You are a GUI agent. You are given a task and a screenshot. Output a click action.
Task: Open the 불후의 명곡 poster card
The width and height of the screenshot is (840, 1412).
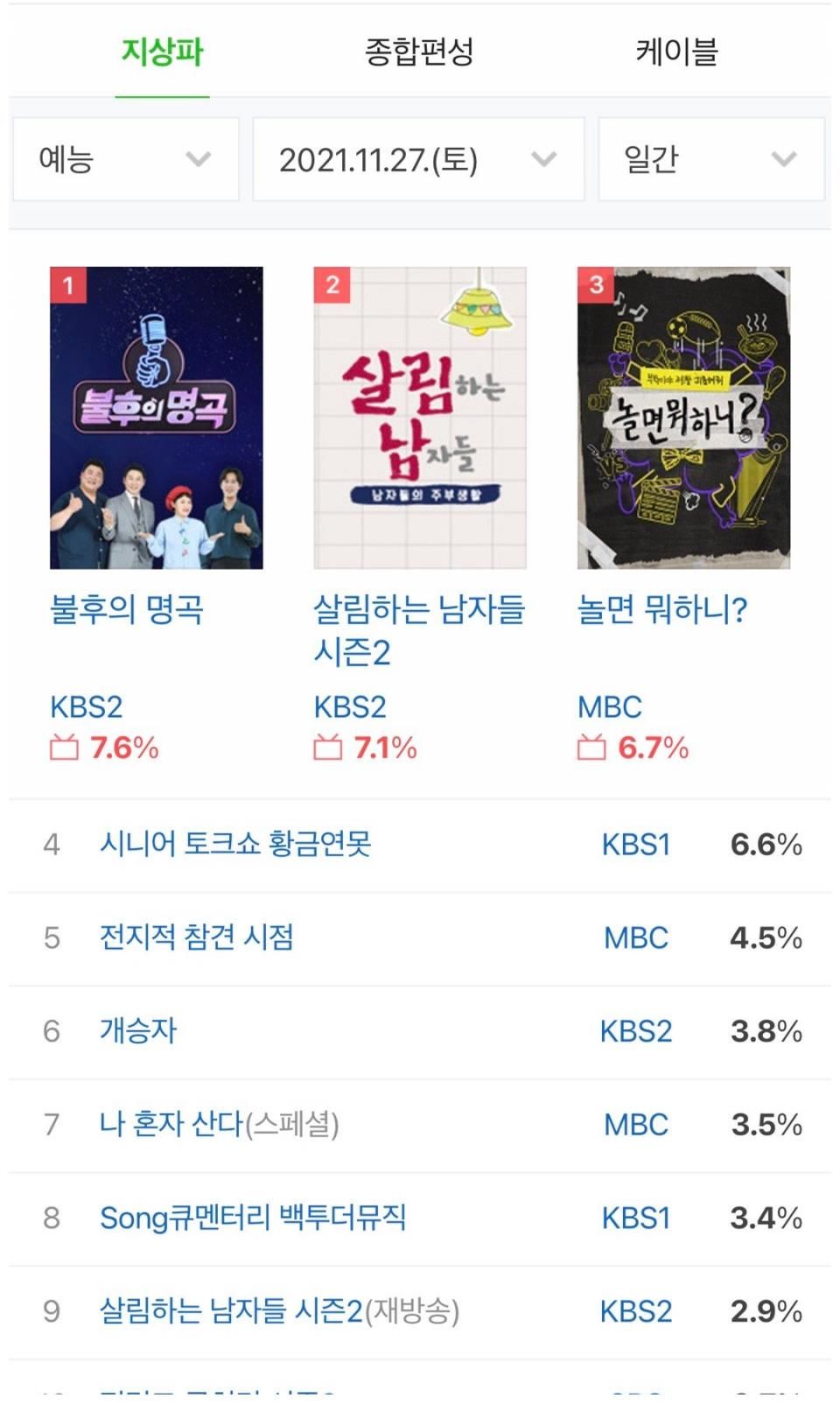pyautogui.click(x=157, y=418)
